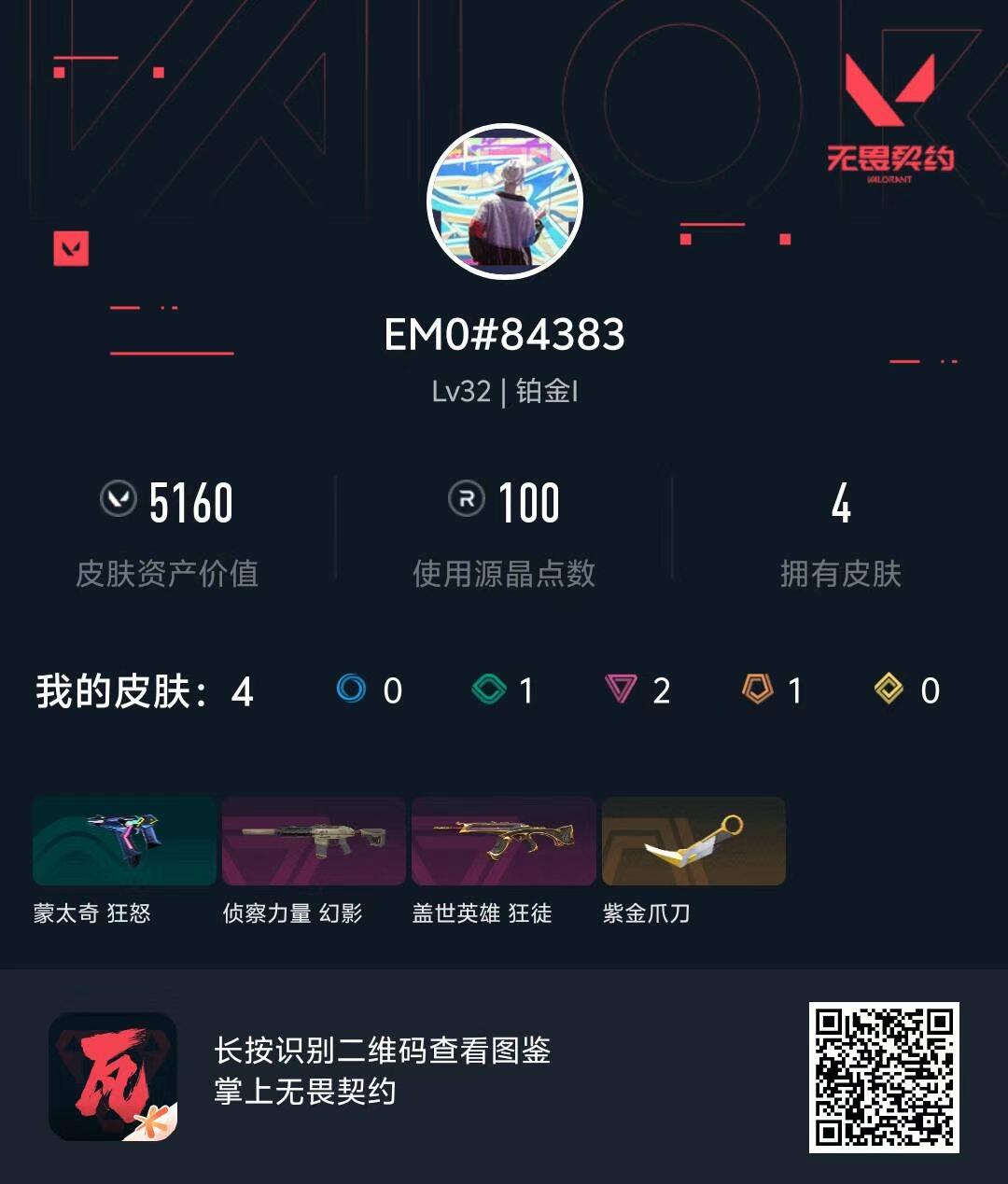The image size is (1008, 1184).
Task: Open the 盖世英雄 狂徒 skin thumbnail
Action: 503,841
